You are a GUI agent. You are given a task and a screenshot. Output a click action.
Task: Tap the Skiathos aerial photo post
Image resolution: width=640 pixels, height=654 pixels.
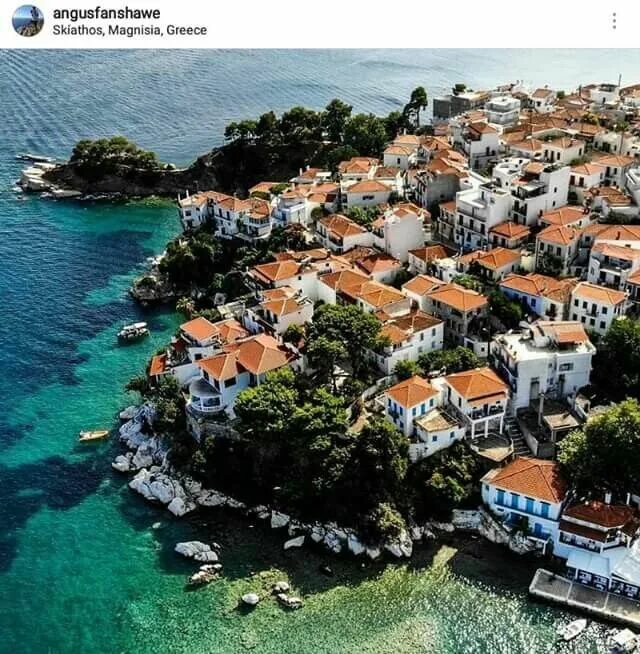[320, 350]
